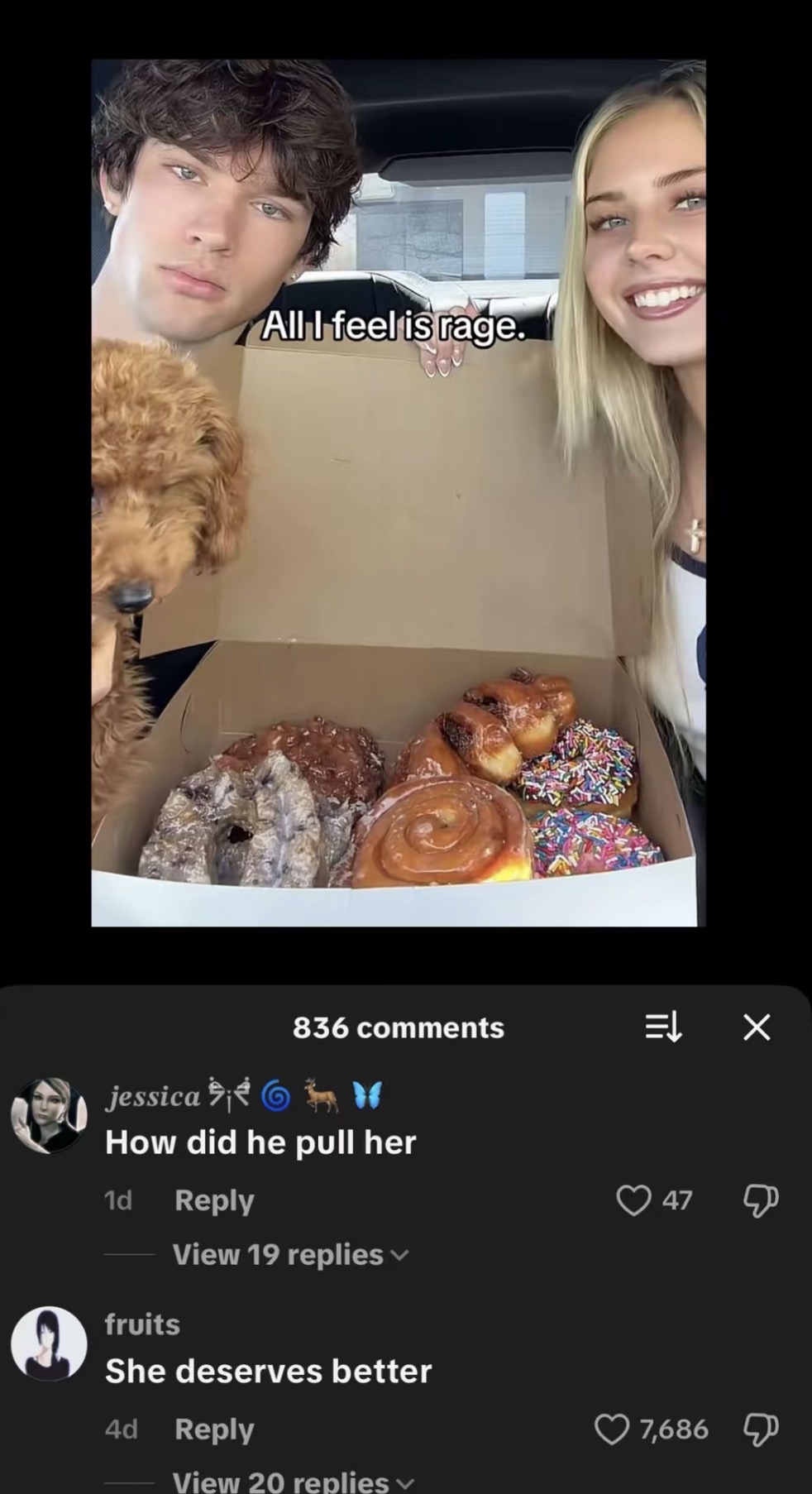Like jessica's comment
Screen dimensions: 812x1494
(634, 1200)
